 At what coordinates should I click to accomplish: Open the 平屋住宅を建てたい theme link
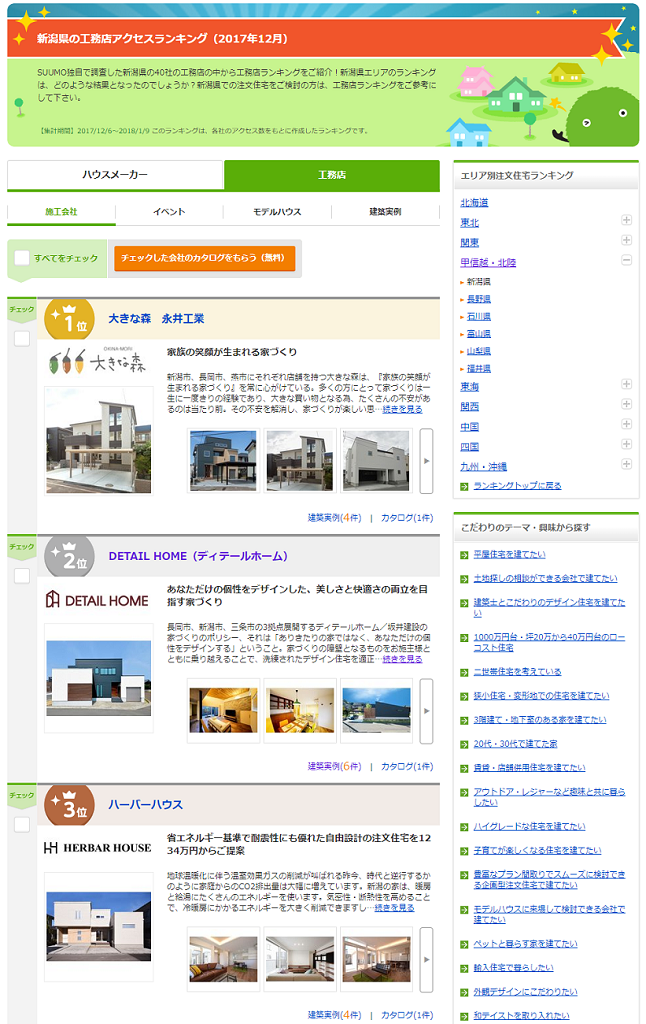[x=509, y=555]
